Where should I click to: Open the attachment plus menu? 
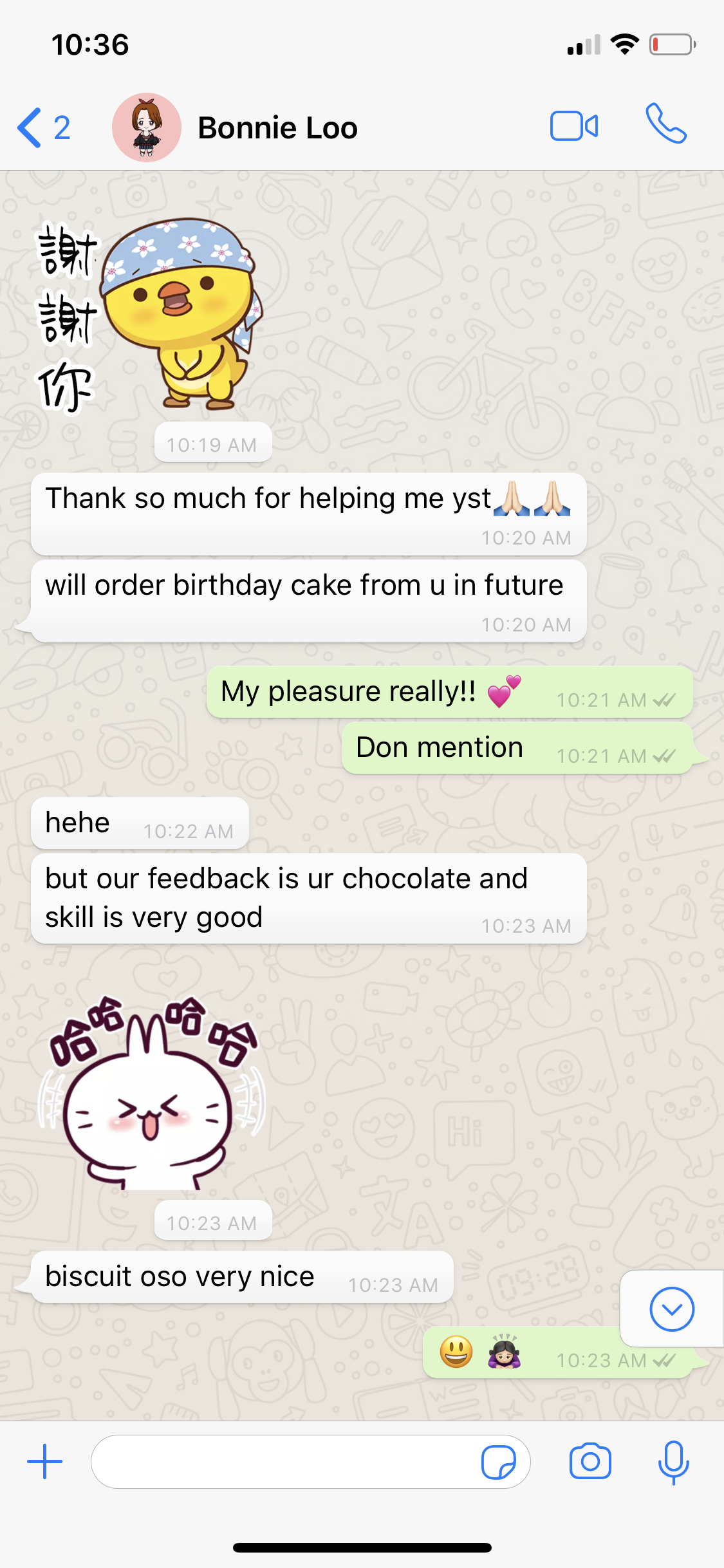pyautogui.click(x=45, y=1462)
